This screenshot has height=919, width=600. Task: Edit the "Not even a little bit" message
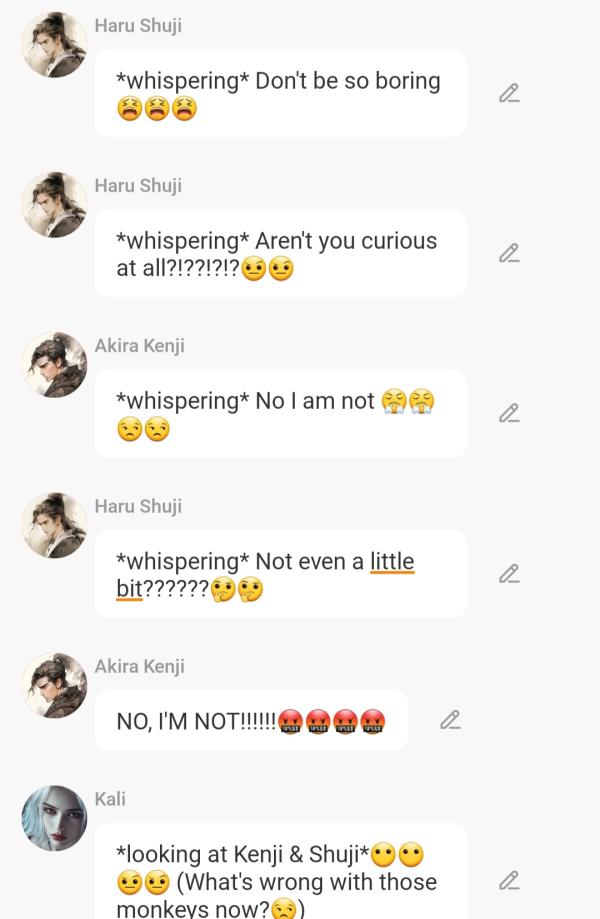(509, 574)
